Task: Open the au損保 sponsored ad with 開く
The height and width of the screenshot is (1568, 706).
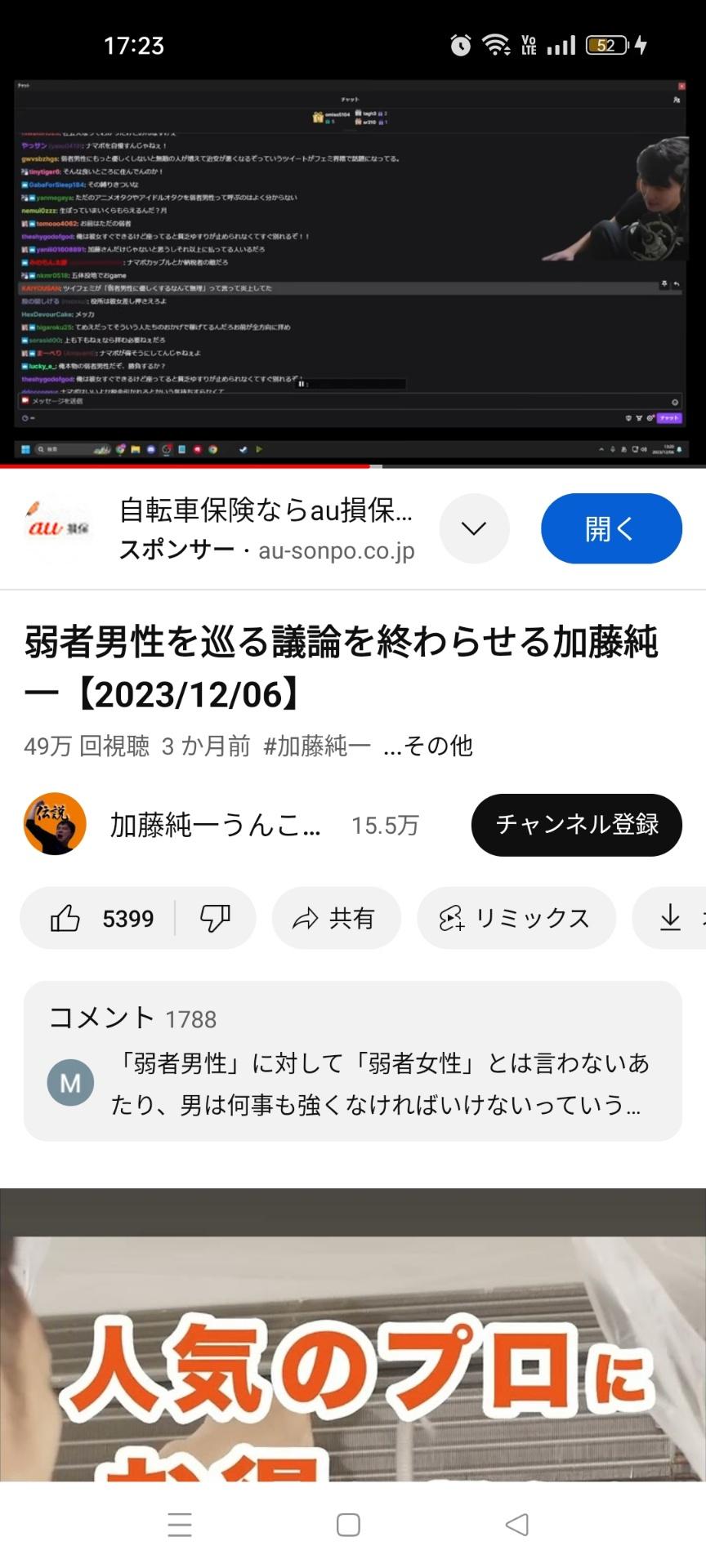Action: tap(610, 528)
